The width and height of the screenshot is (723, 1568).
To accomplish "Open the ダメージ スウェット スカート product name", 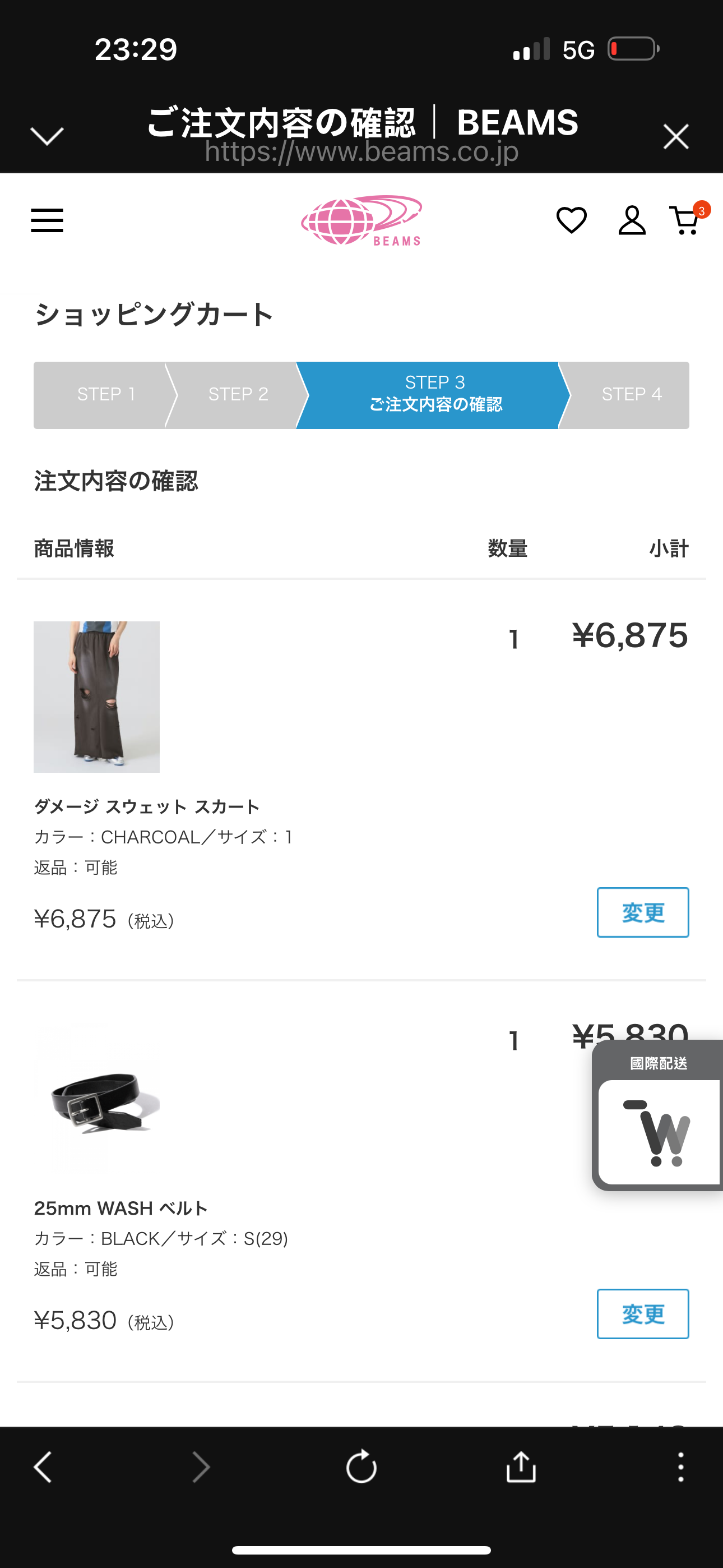I will point(146,805).
